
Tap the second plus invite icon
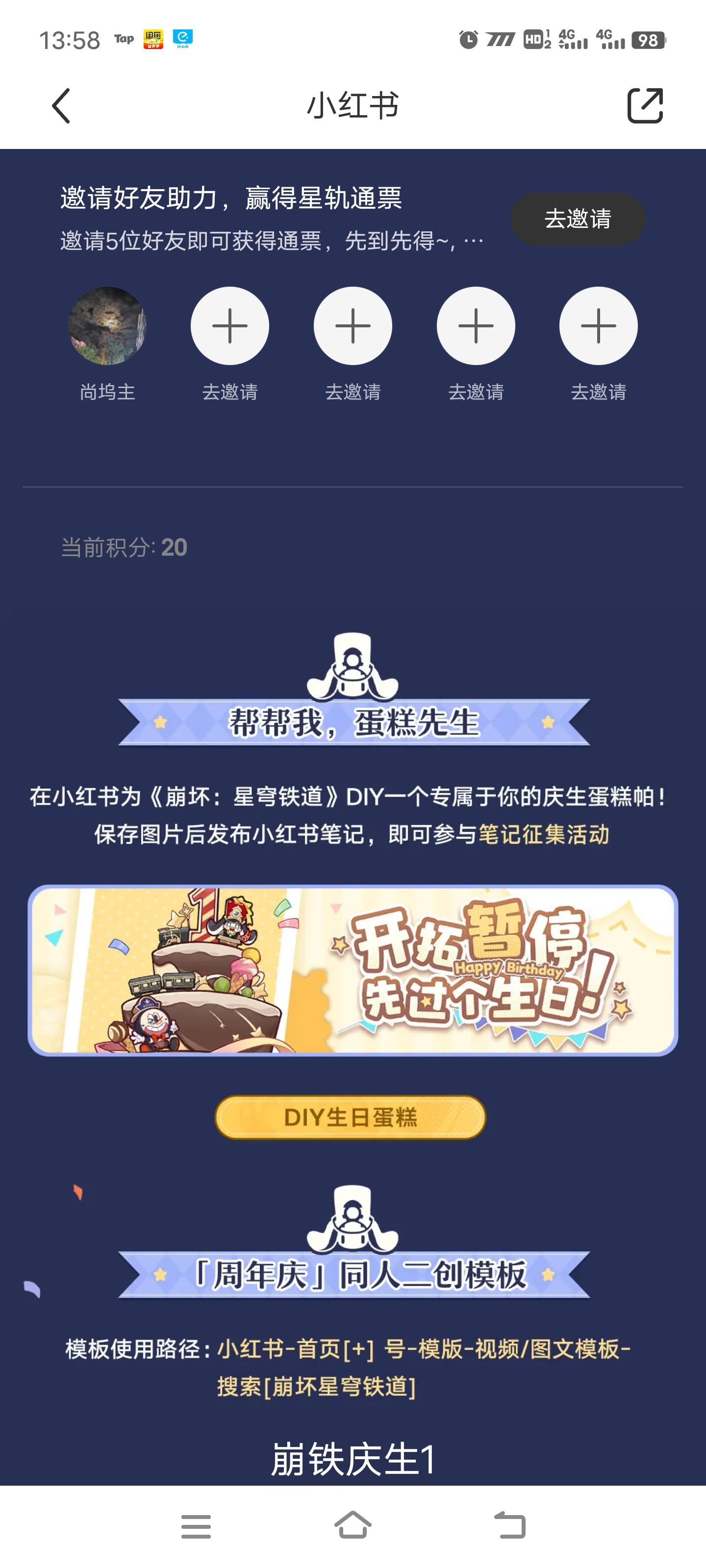pyautogui.click(x=353, y=326)
